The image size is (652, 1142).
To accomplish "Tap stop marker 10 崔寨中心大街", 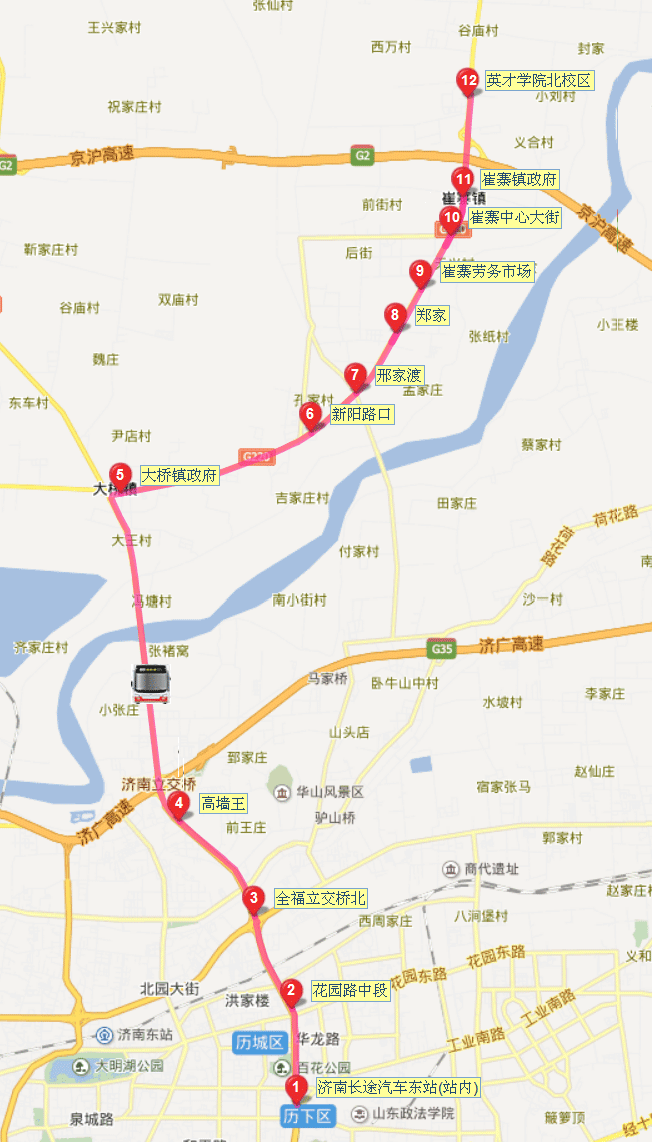I will click(451, 216).
